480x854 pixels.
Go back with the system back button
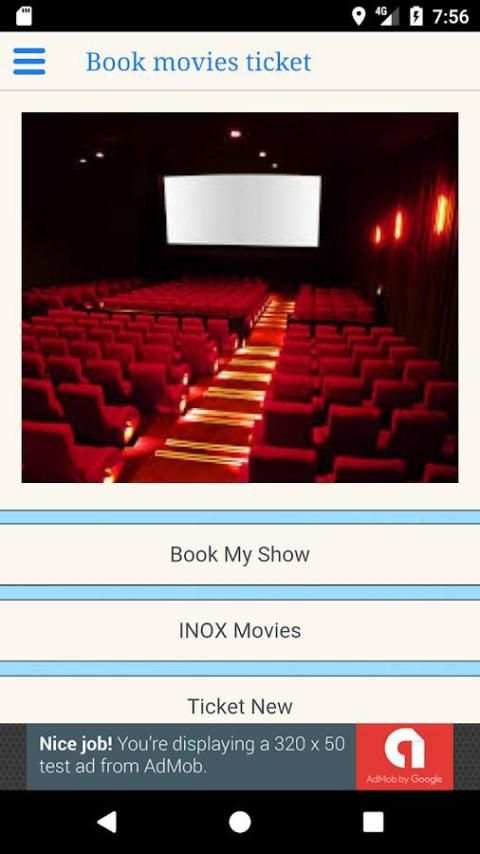[107, 822]
